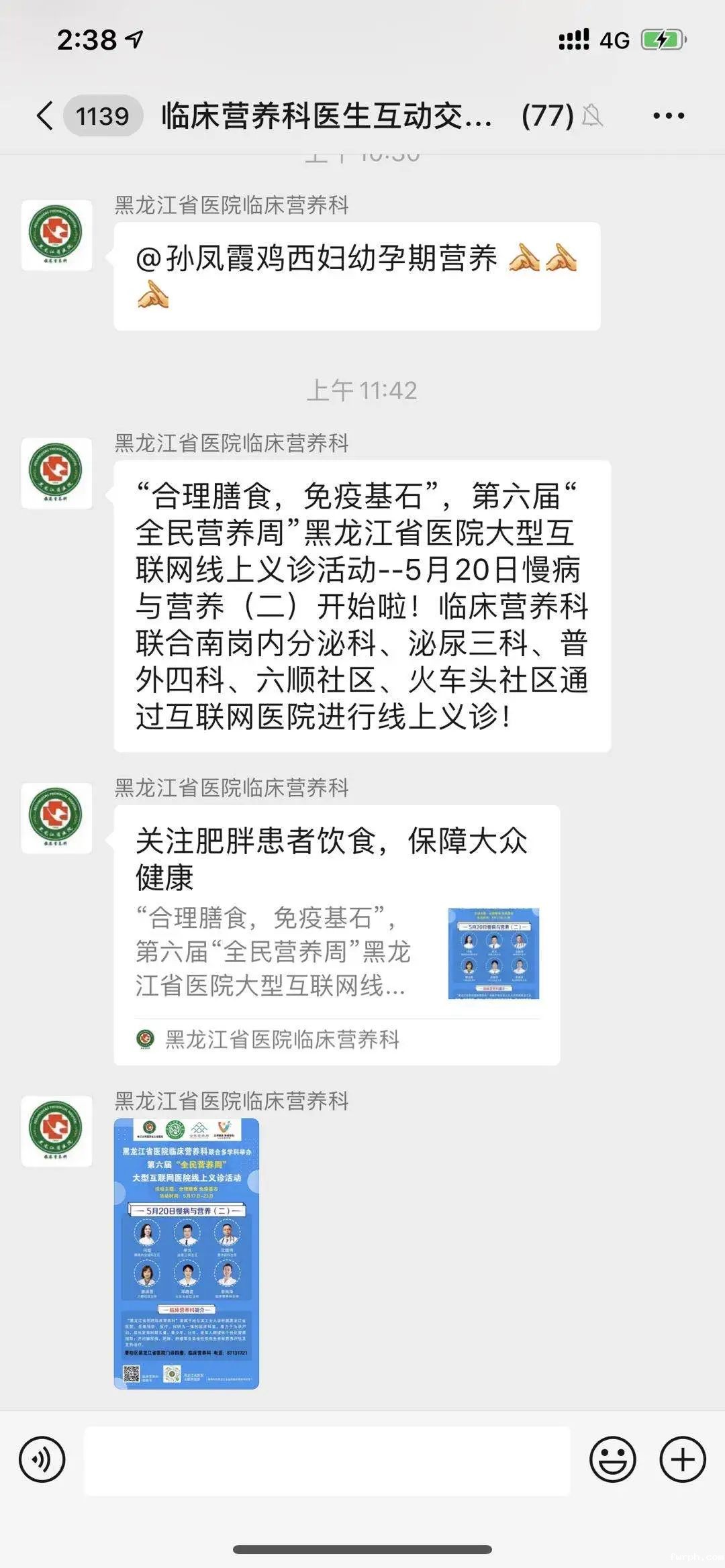The height and width of the screenshot is (1568, 725).
Task: Open the plus attachment menu
Action: pos(682,1459)
